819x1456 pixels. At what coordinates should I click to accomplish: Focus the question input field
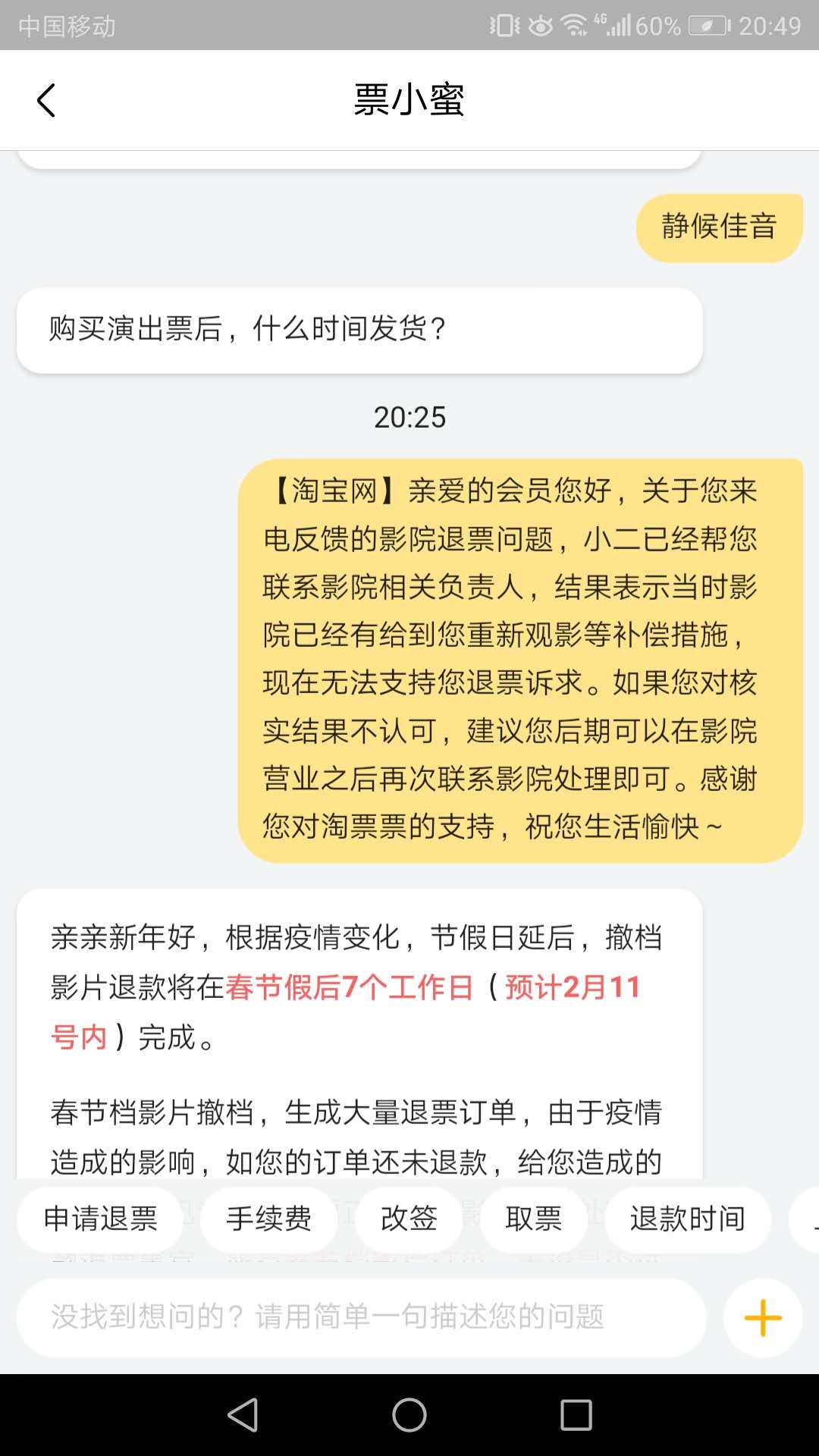(x=361, y=1317)
